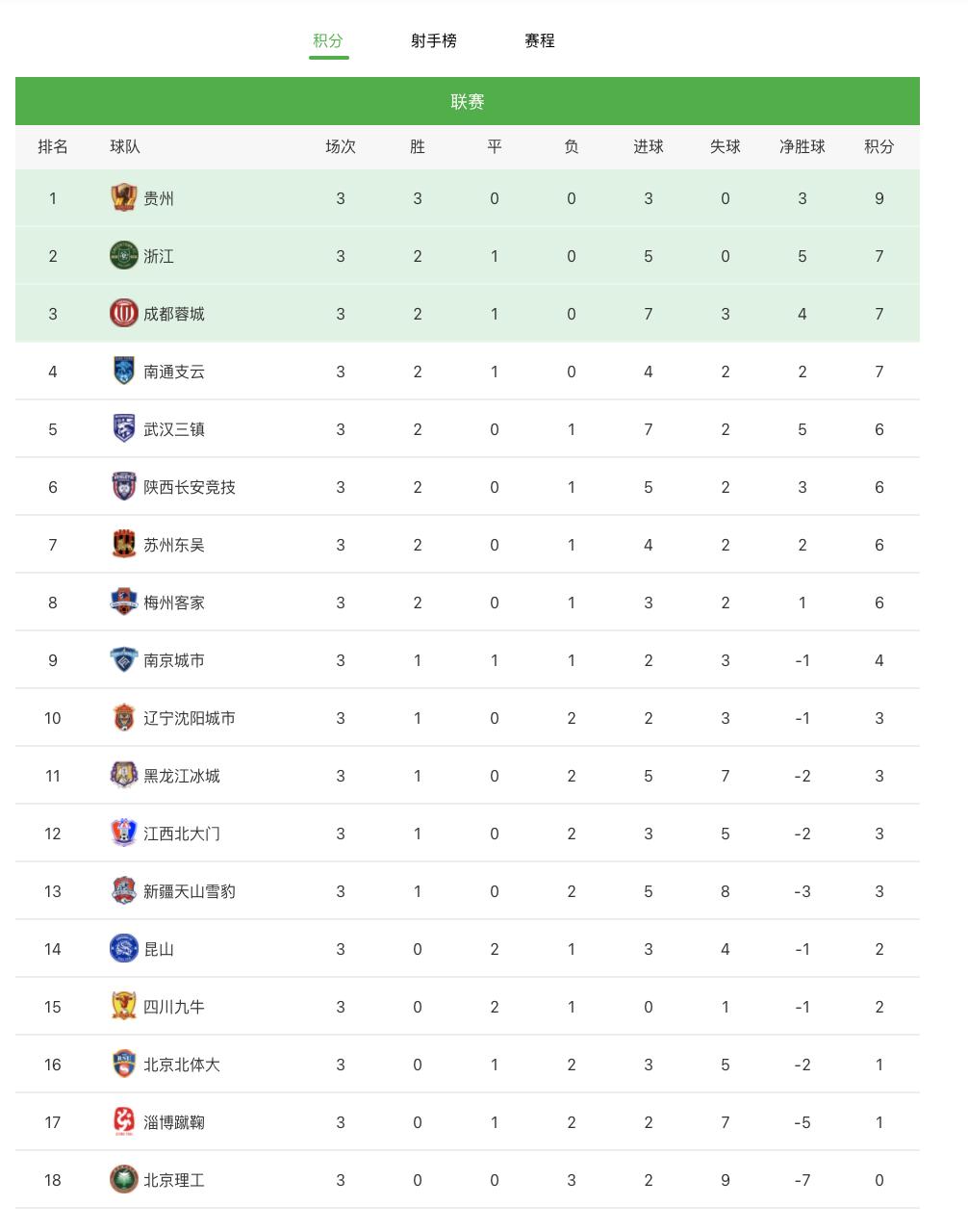
Task: Click the 积分 column header
Action: pyautogui.click(x=879, y=146)
